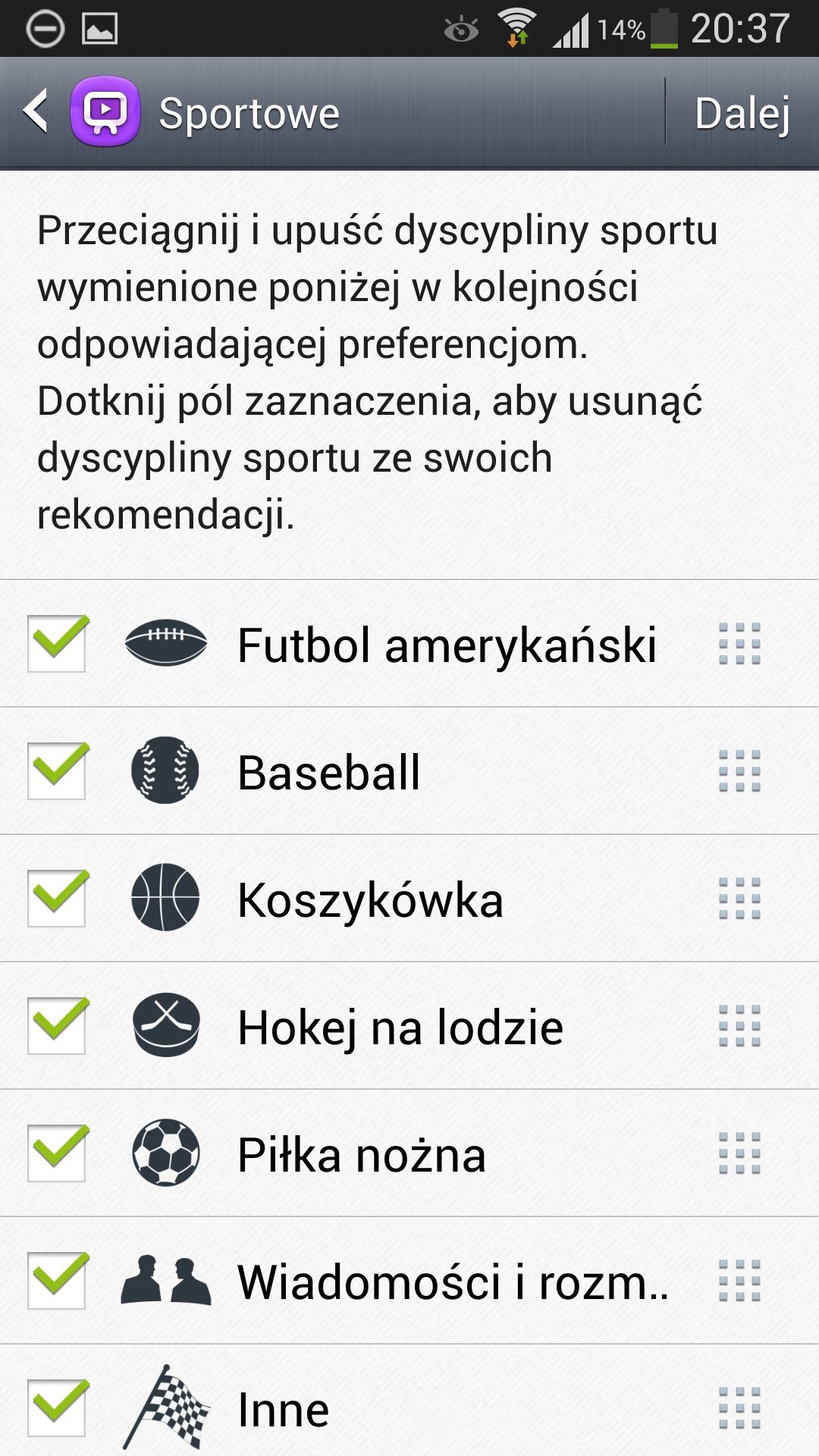This screenshot has height=1456, width=819.
Task: Uncheck Futbol amerykański
Action: [x=57, y=644]
